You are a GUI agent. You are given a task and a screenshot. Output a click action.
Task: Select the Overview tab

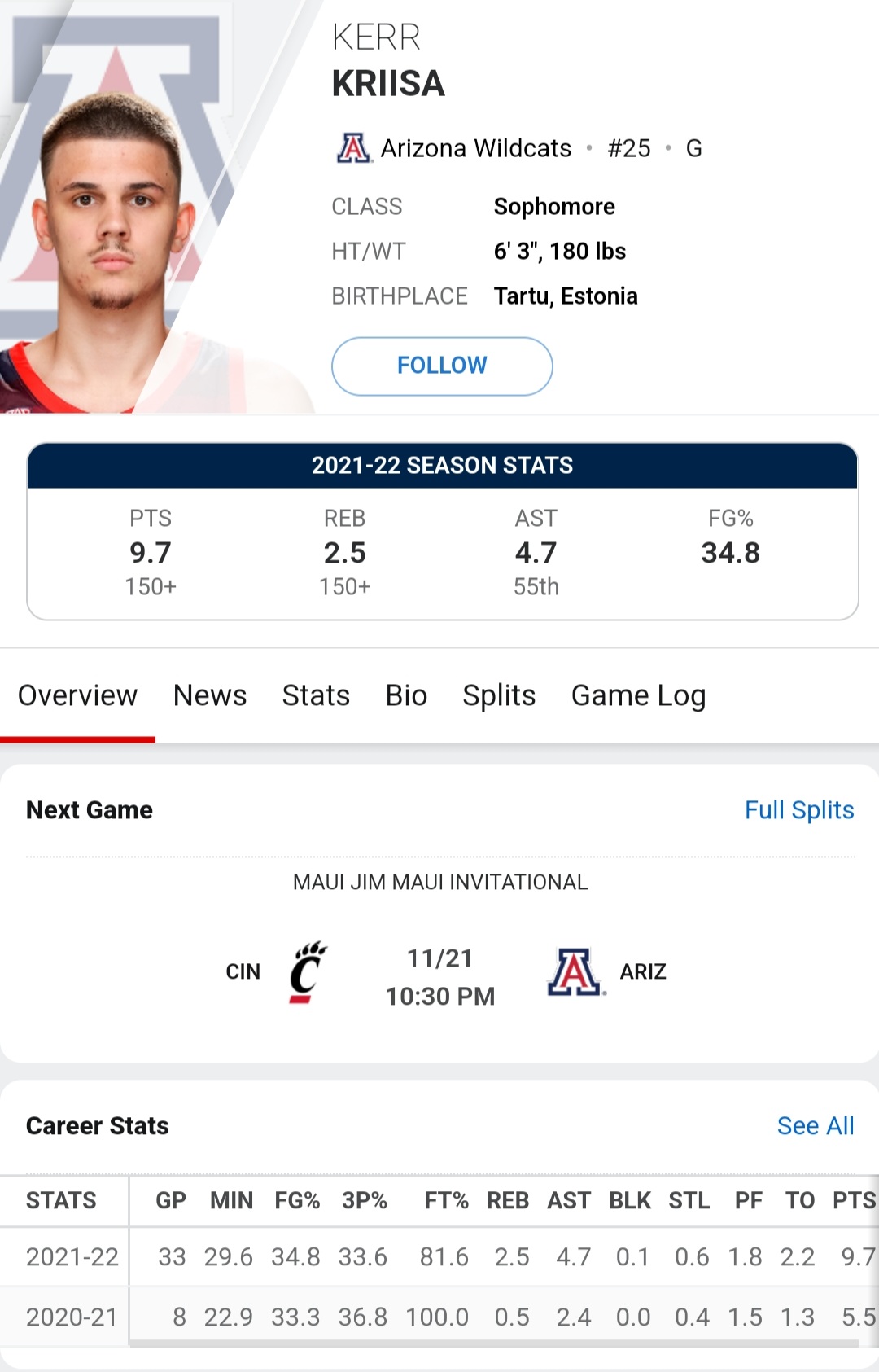[78, 696]
